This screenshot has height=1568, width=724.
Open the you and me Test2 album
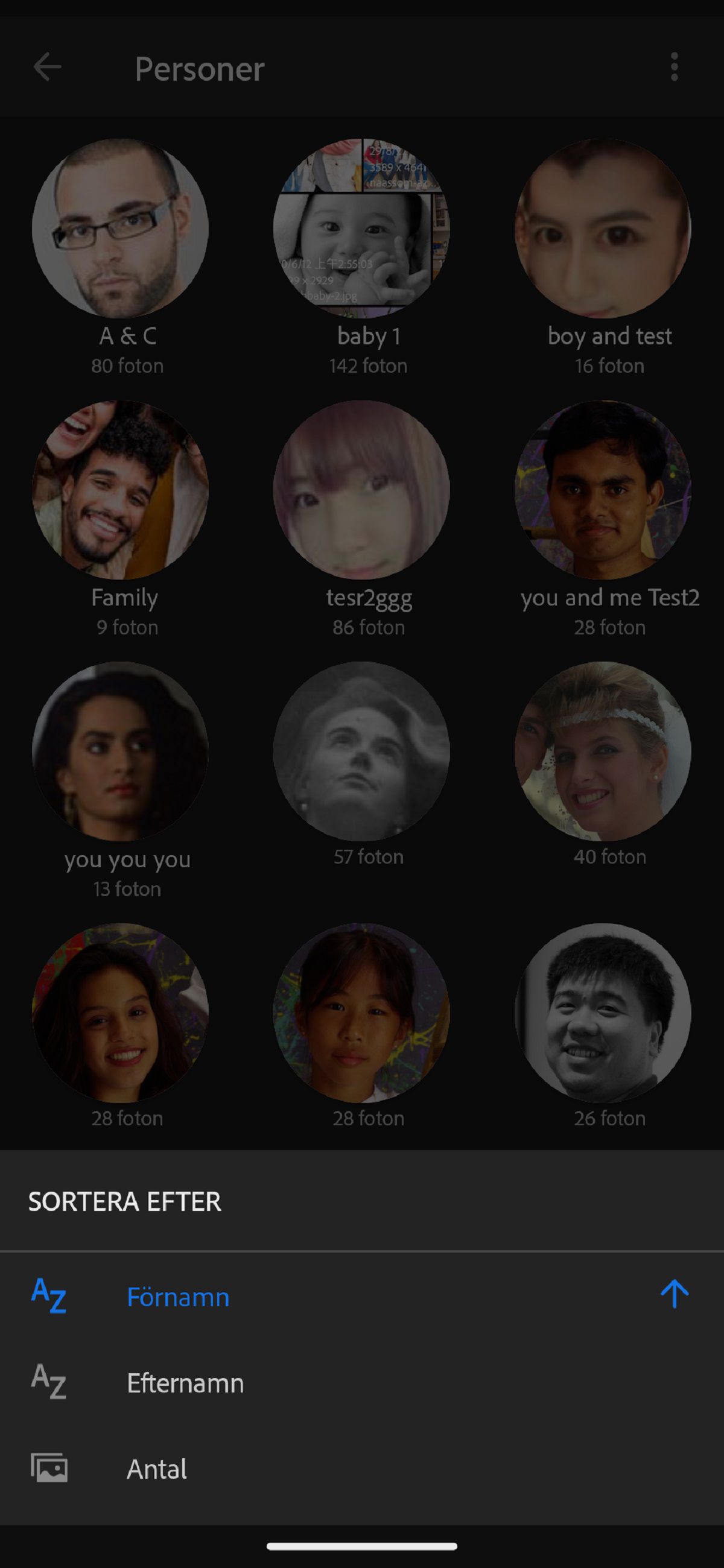click(603, 490)
